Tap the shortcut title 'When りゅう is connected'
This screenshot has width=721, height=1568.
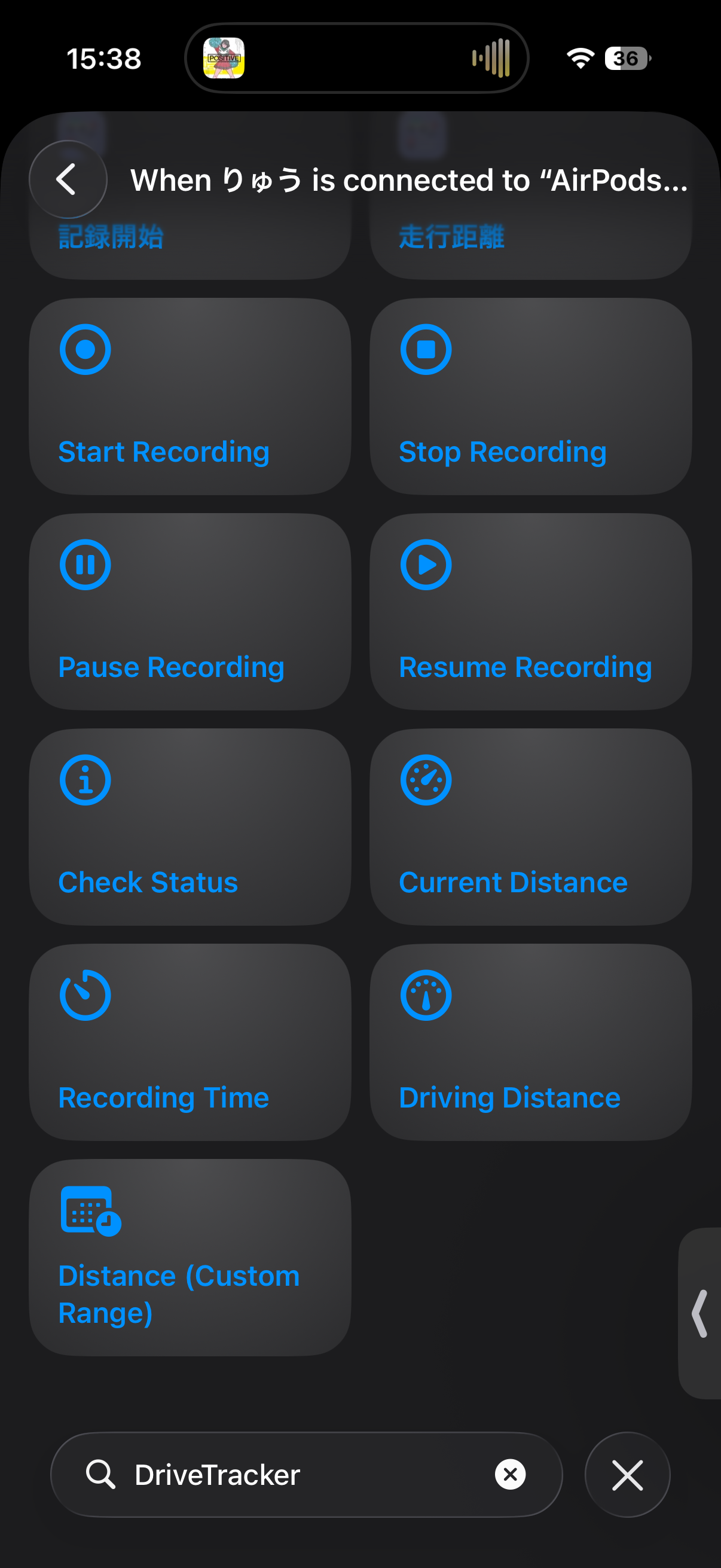pos(365,179)
